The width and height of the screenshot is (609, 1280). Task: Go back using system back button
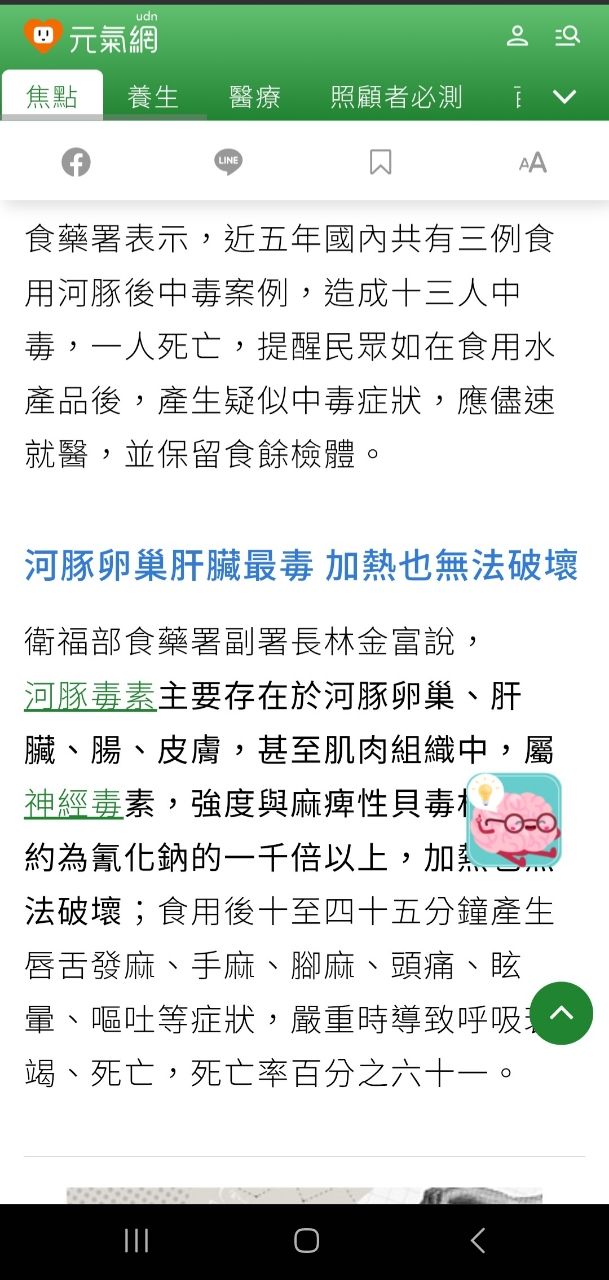tap(477, 1241)
